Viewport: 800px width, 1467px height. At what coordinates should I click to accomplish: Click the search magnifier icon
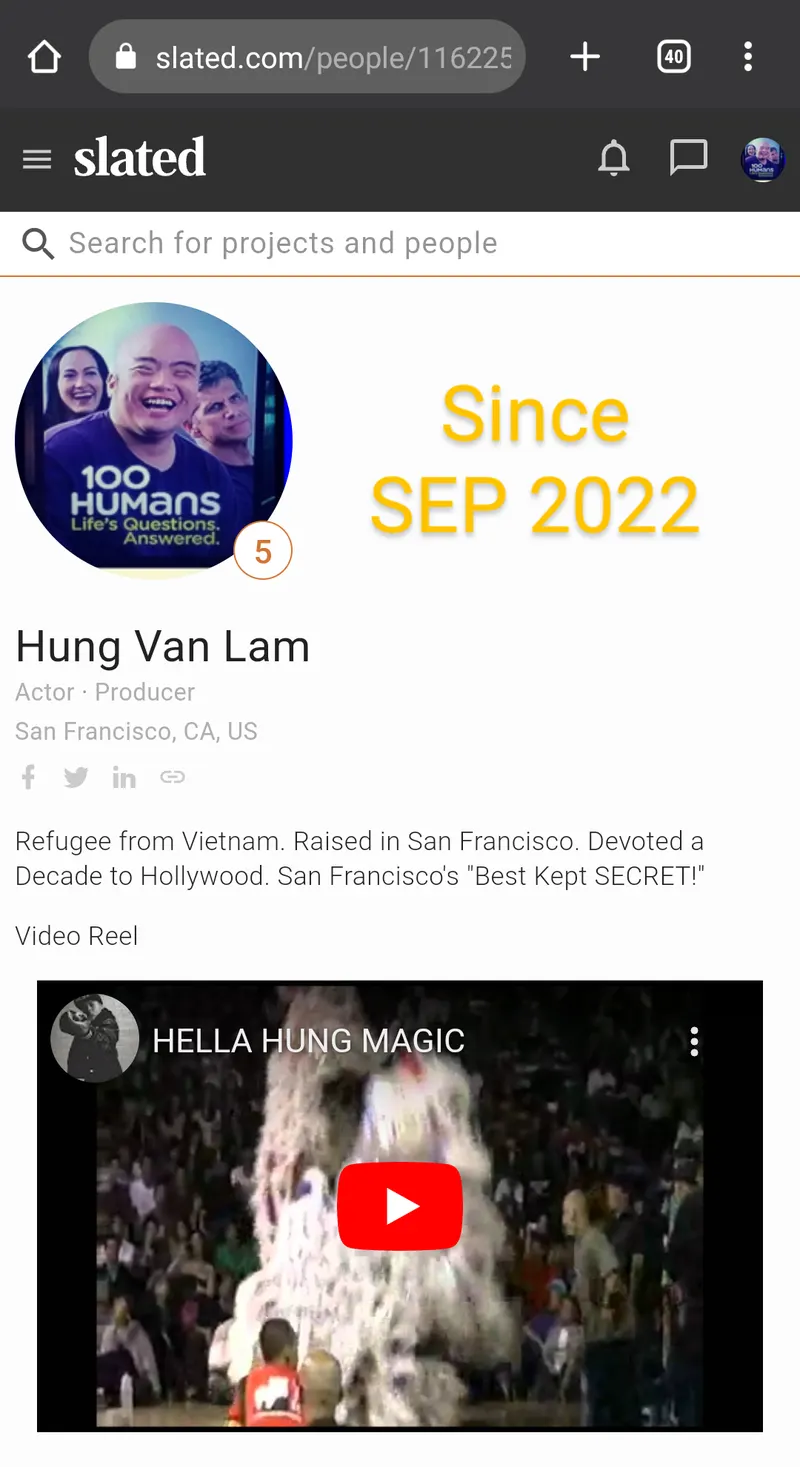[38, 243]
